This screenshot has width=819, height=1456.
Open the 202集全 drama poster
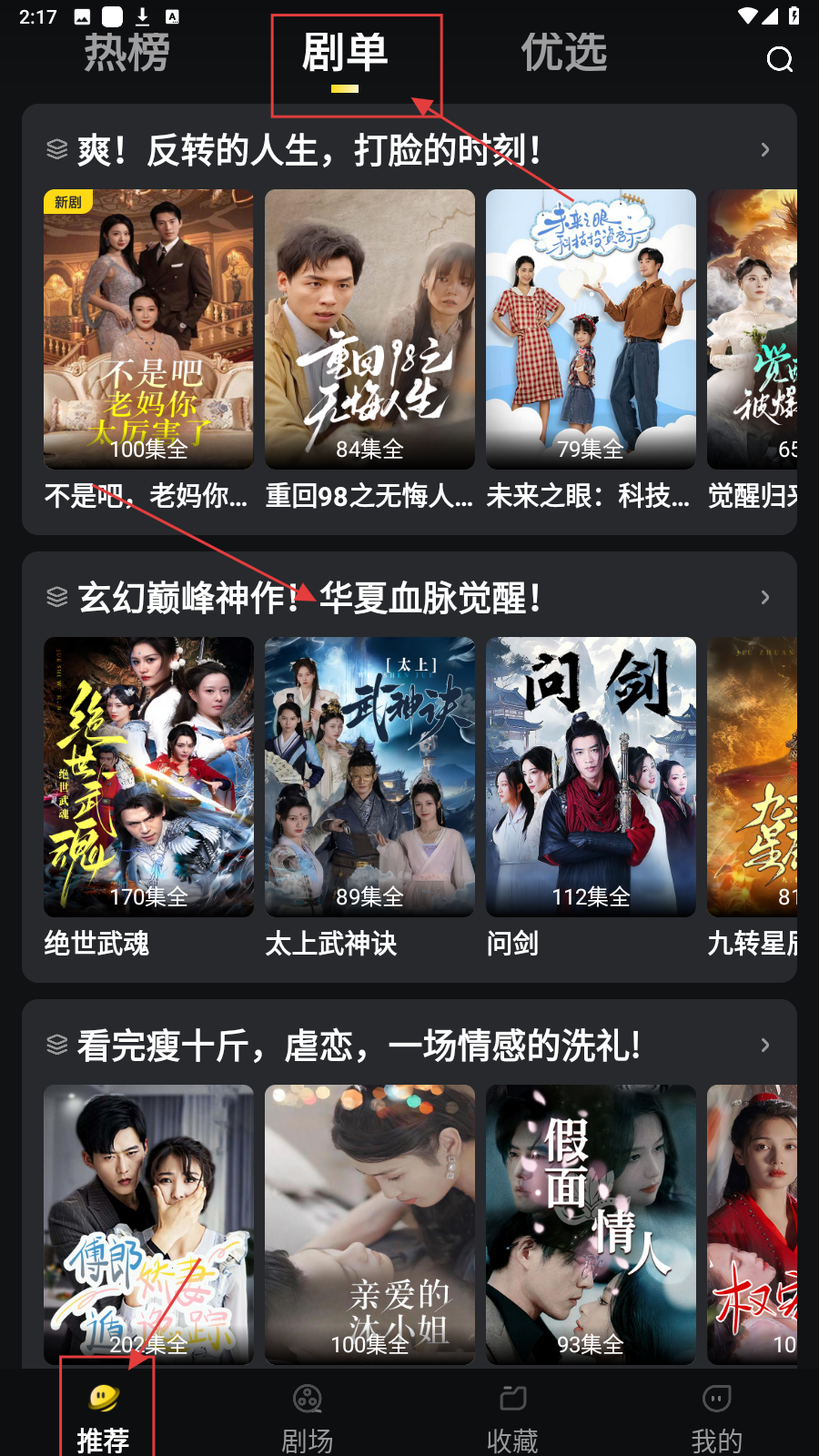[148, 1224]
